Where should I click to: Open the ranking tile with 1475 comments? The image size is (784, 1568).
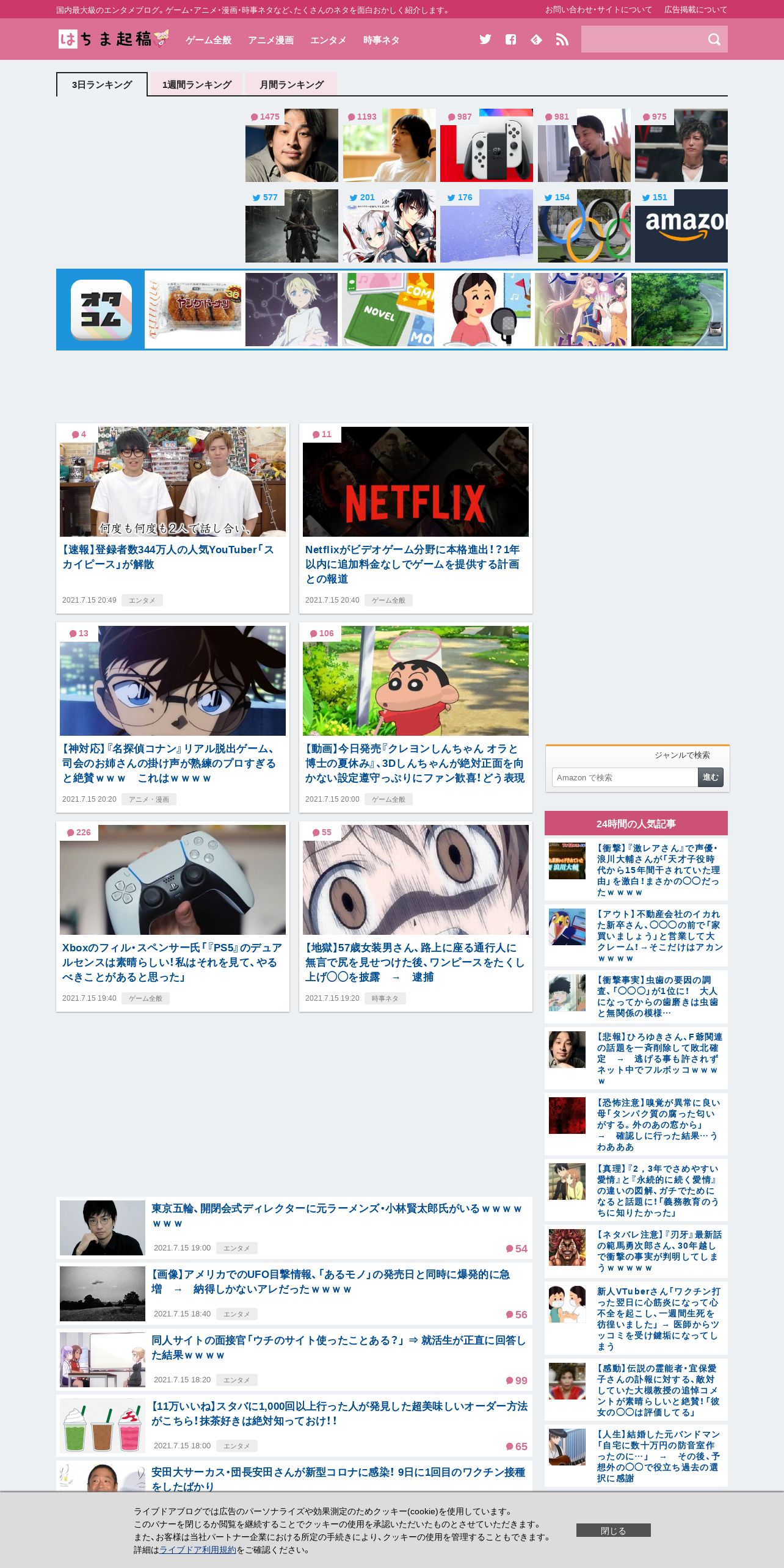pos(292,145)
